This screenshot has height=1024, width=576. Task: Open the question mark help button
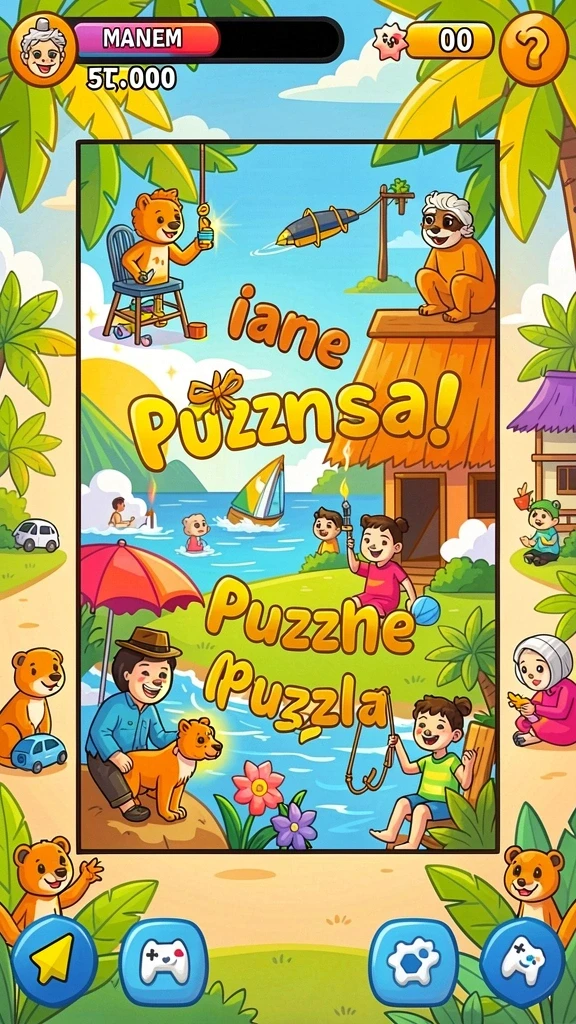533,48
